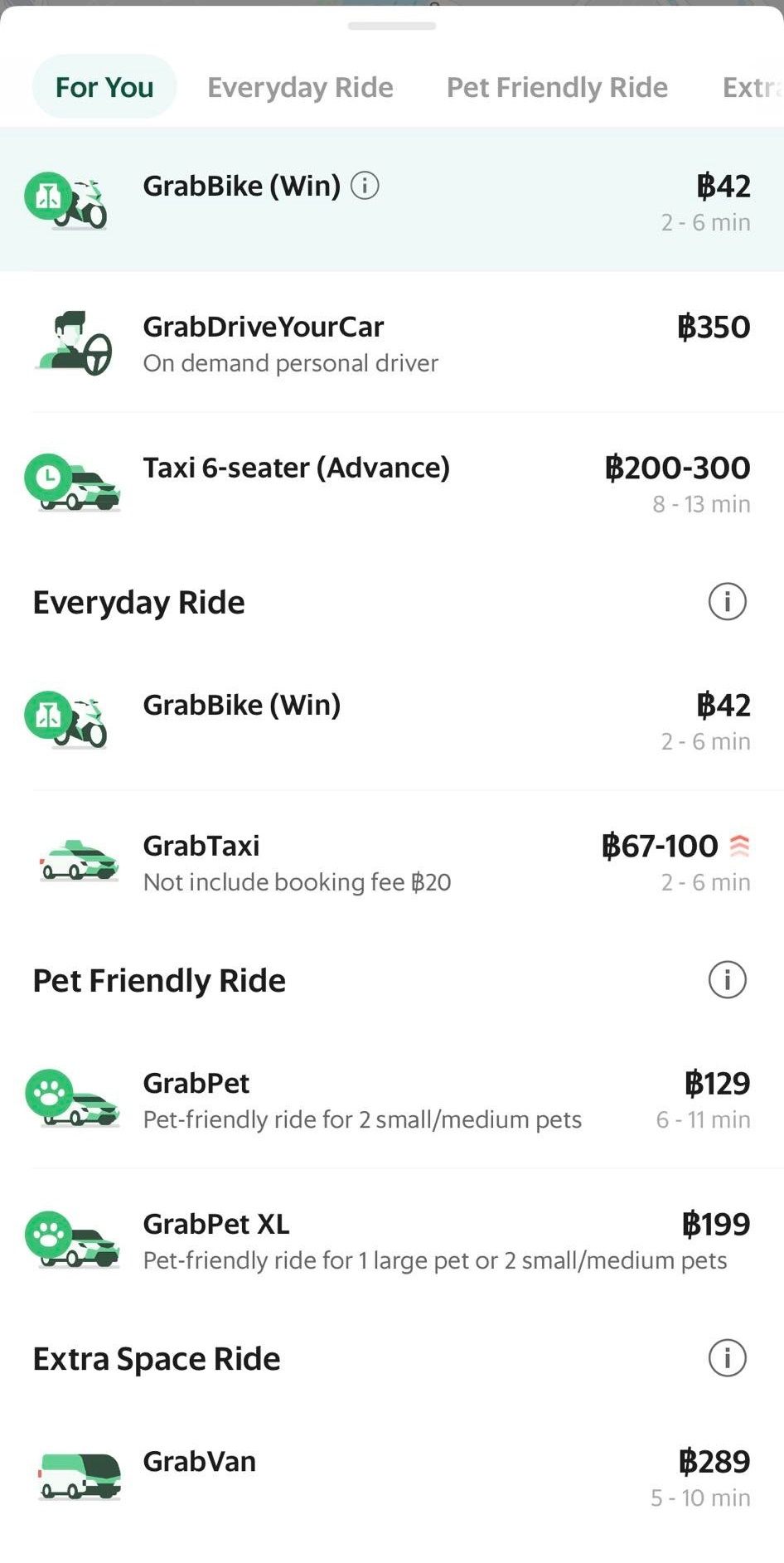Viewport: 784px width, 1563px height.
Task: Select the For You tab
Action: point(104,87)
